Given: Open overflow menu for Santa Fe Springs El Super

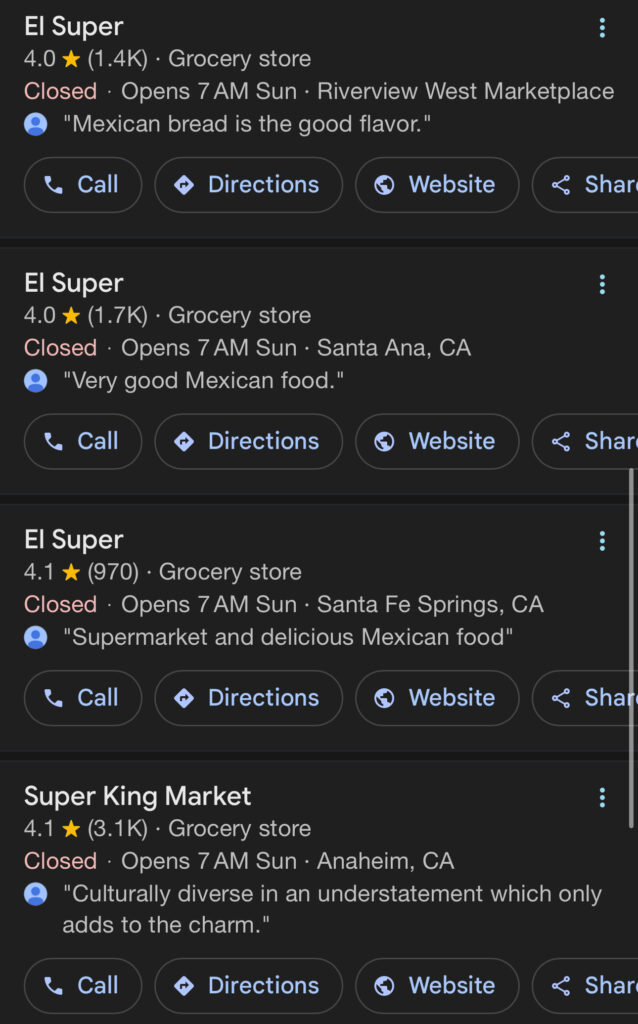Looking at the screenshot, I should tap(602, 541).
